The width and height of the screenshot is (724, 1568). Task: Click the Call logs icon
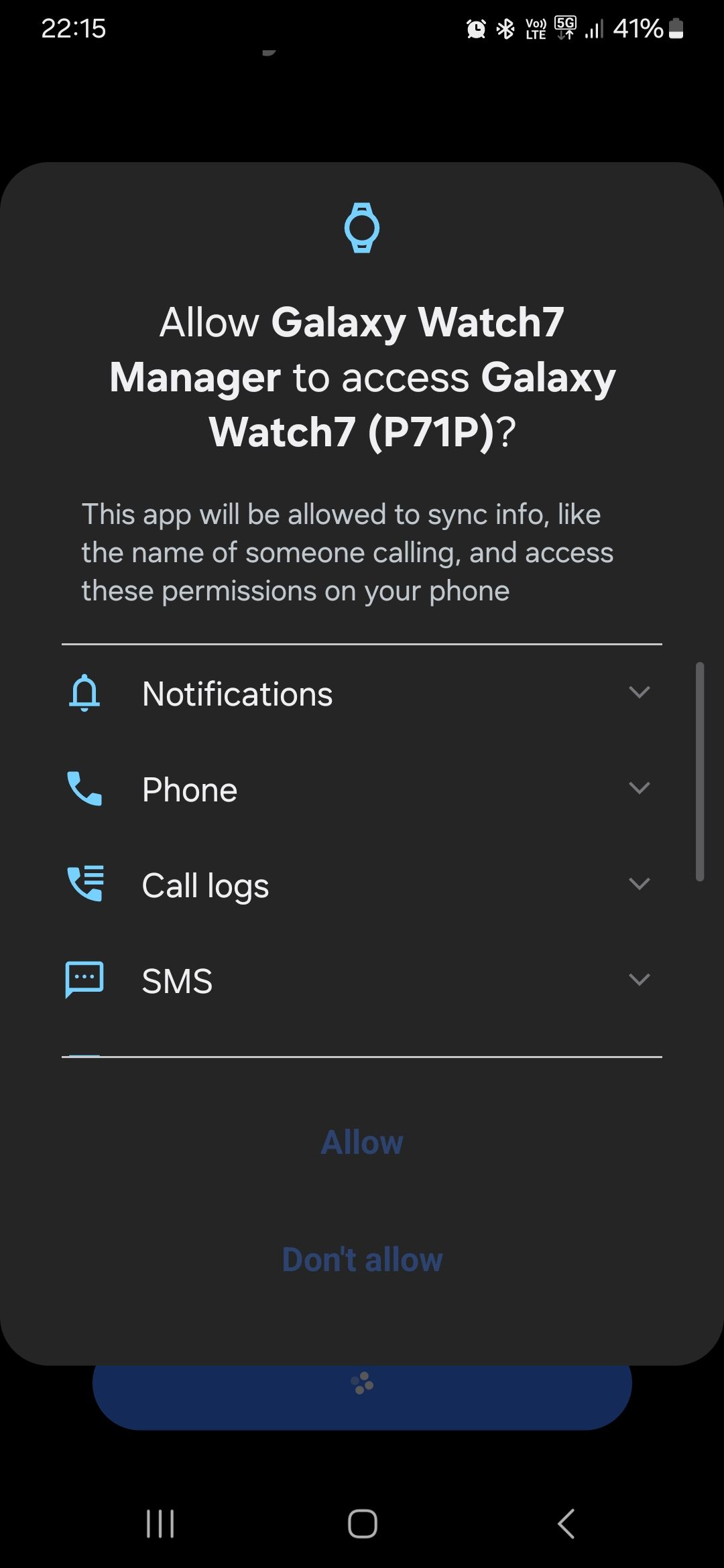pyautogui.click(x=85, y=885)
